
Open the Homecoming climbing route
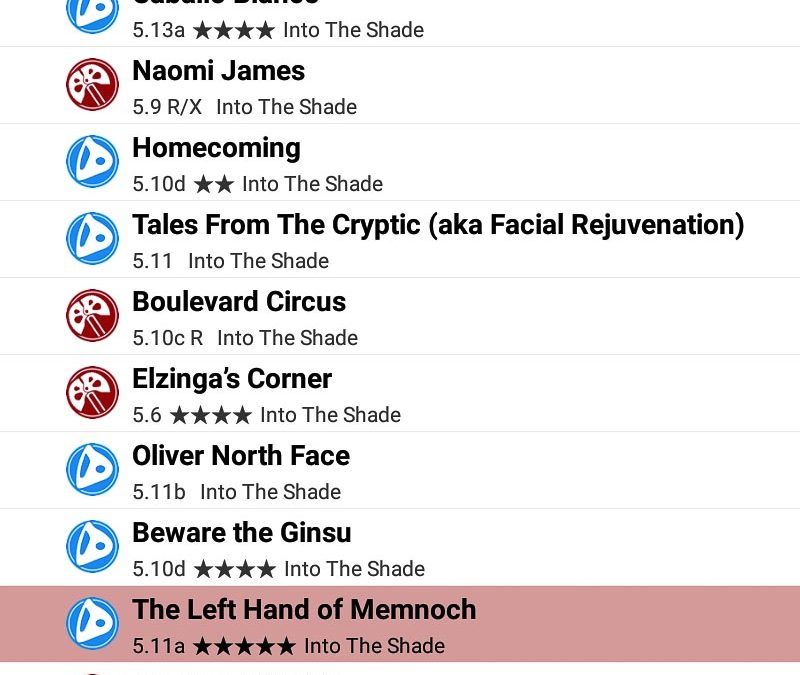click(x=400, y=163)
